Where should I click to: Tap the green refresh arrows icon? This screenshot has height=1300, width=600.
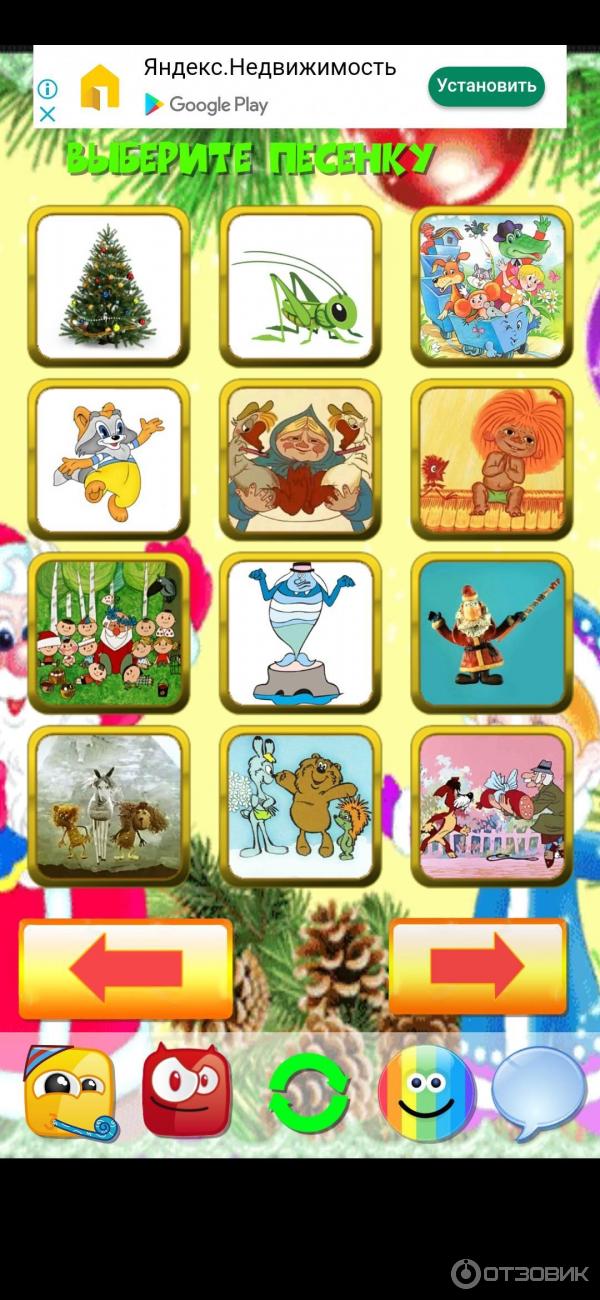[x=309, y=1093]
